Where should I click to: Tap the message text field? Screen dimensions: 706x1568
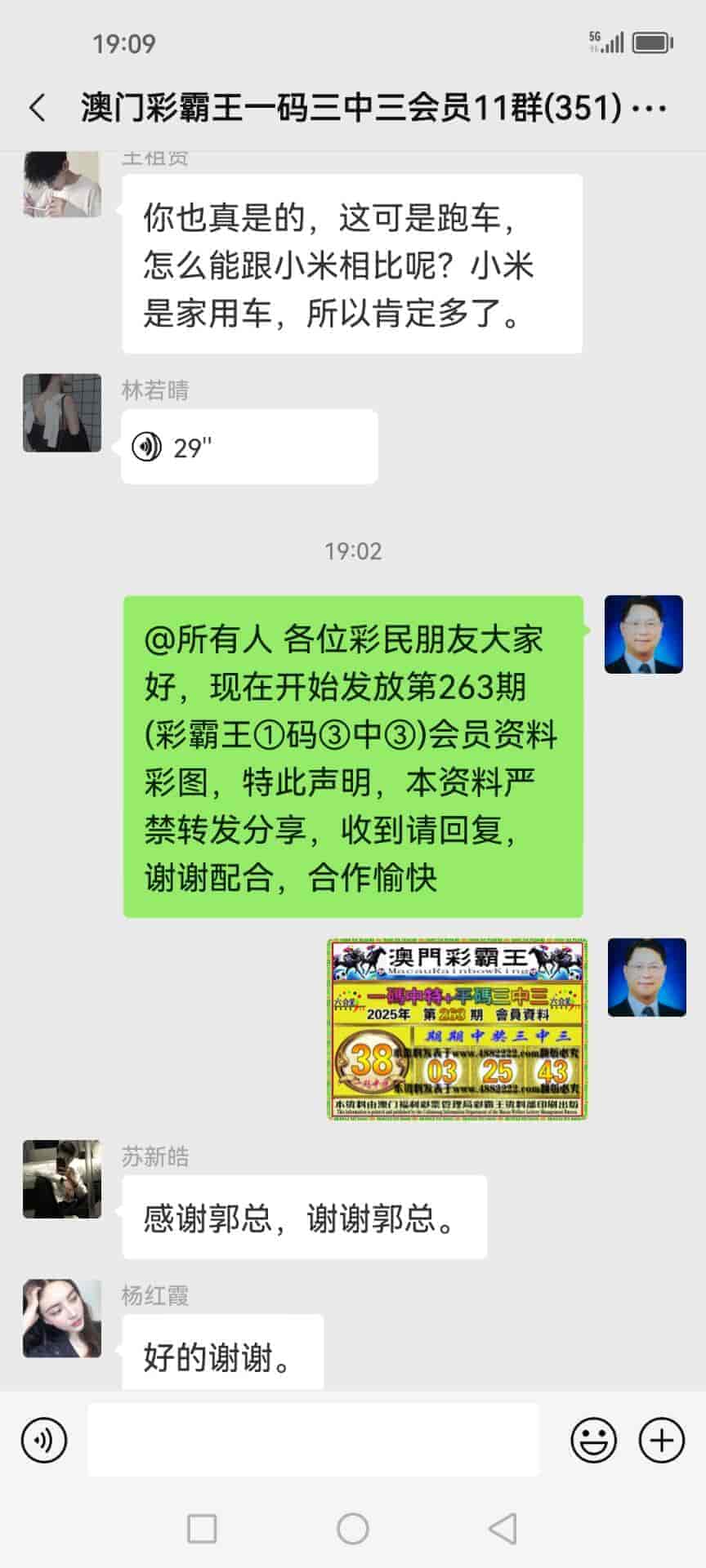point(313,1440)
